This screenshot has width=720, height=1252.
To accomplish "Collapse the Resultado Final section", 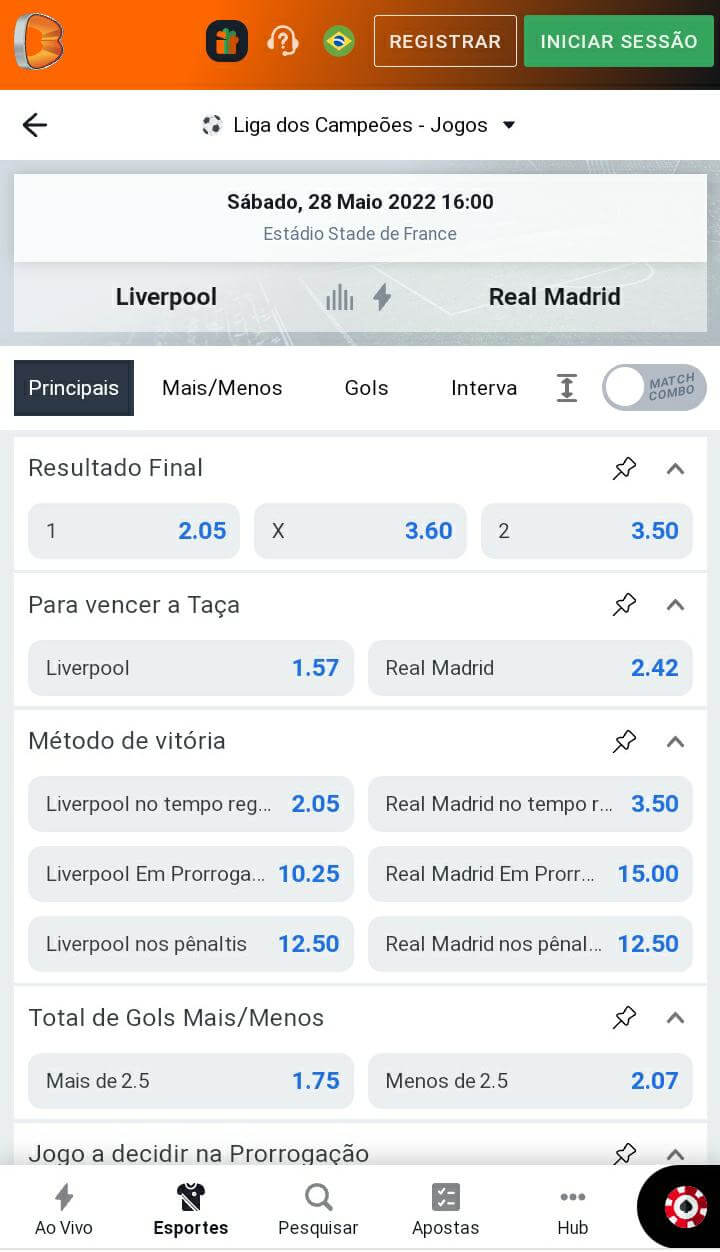I will 675,468.
